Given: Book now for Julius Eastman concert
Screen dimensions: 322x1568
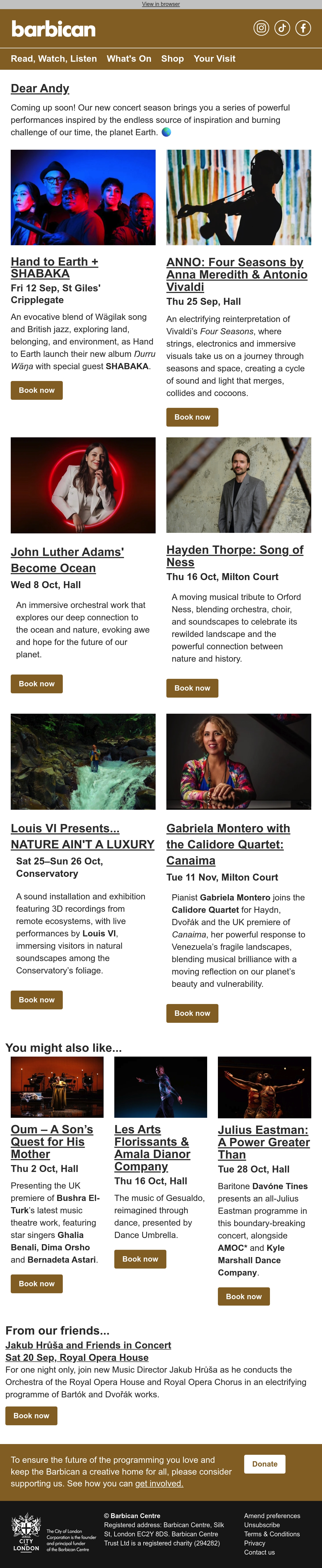Looking at the screenshot, I should [x=243, y=1296].
